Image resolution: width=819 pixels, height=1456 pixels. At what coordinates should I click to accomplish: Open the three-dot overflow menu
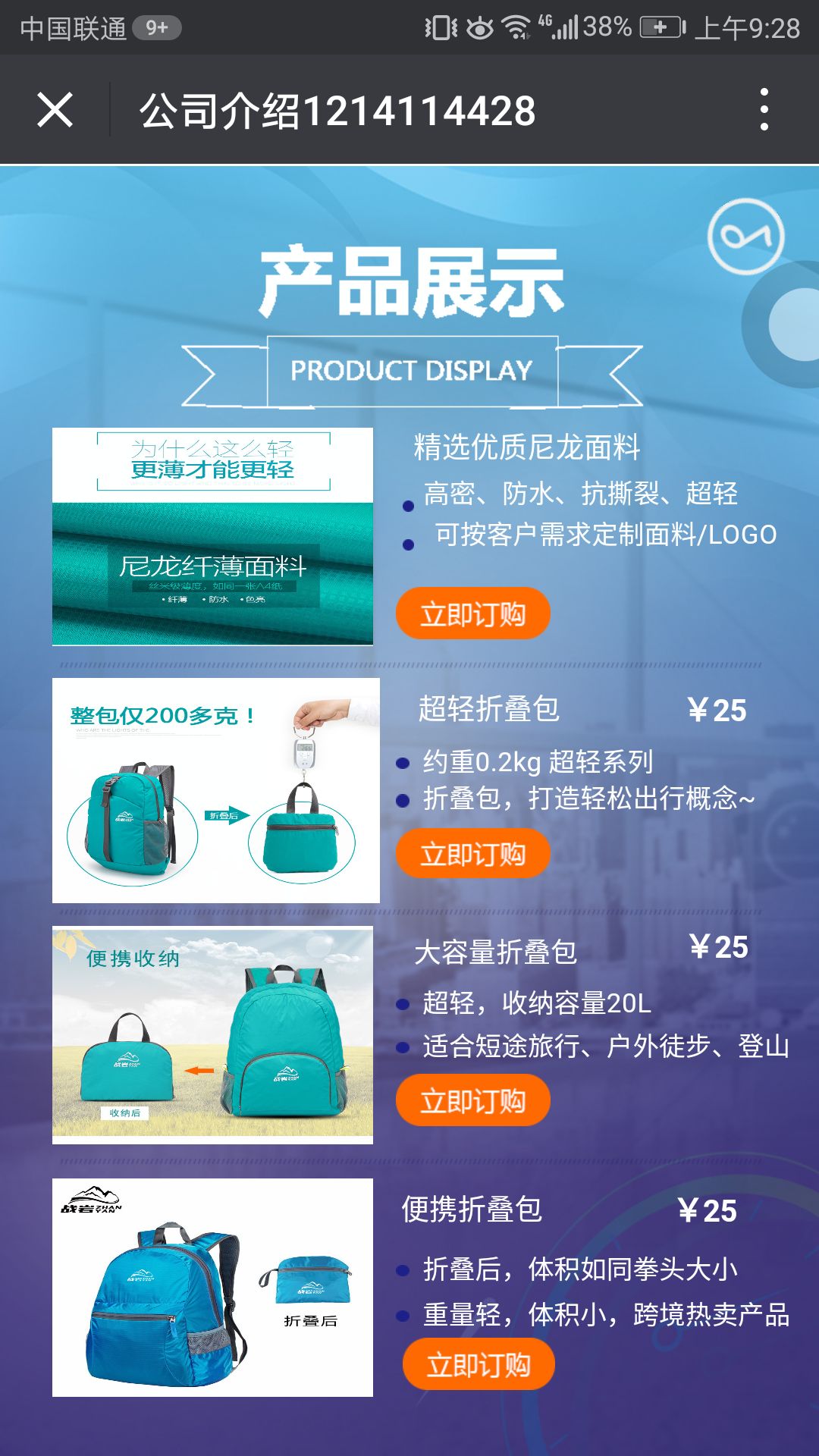[764, 109]
